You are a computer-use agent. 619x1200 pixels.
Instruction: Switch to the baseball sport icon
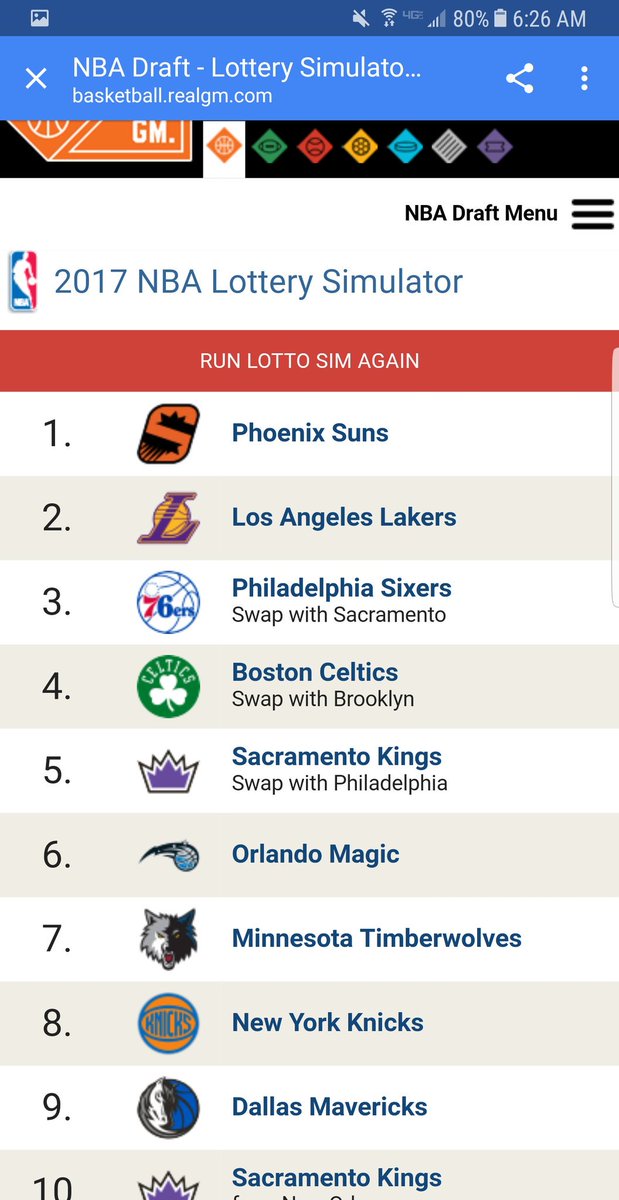coord(313,148)
